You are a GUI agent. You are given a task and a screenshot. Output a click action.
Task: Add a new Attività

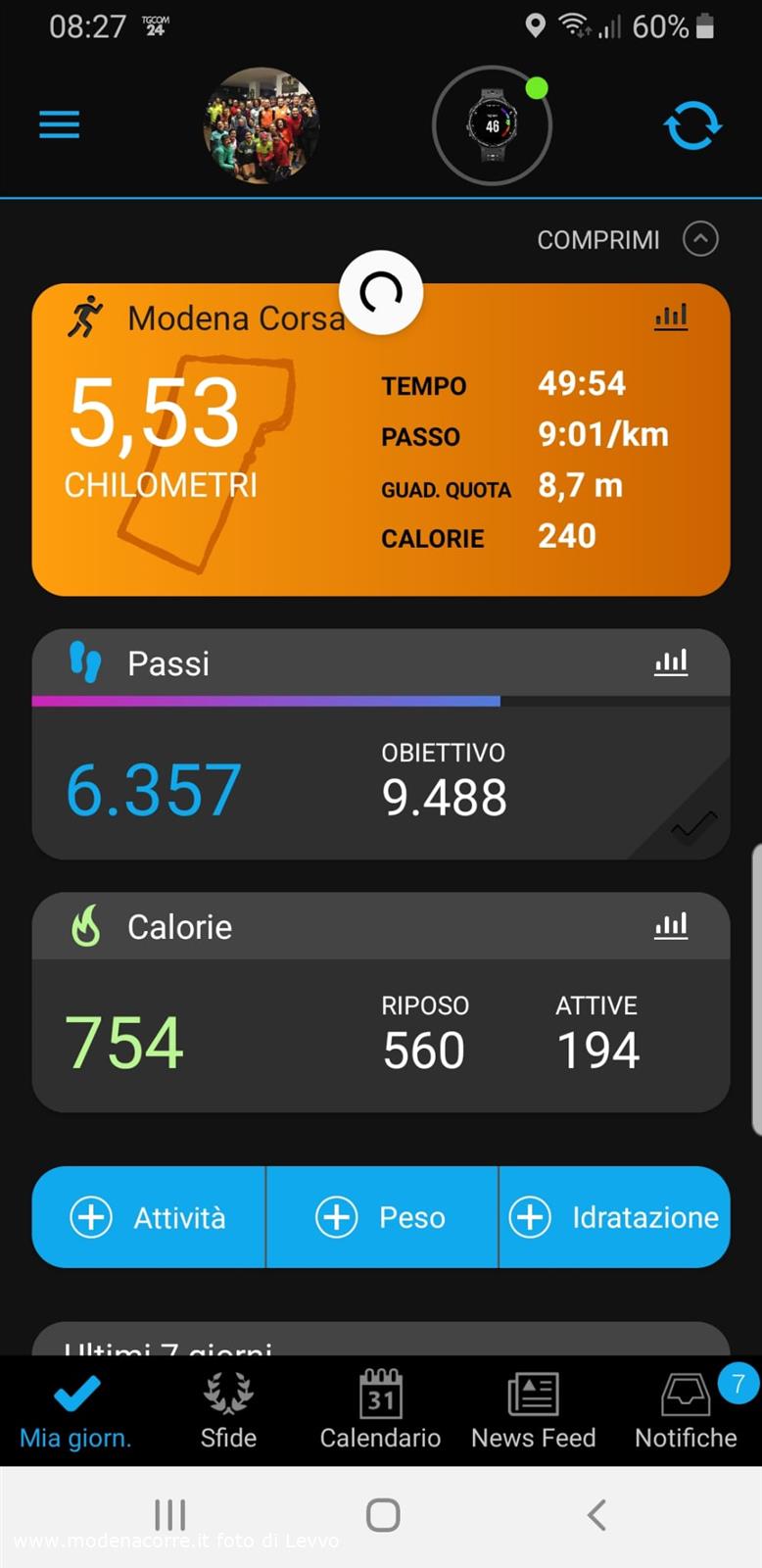(149, 1217)
